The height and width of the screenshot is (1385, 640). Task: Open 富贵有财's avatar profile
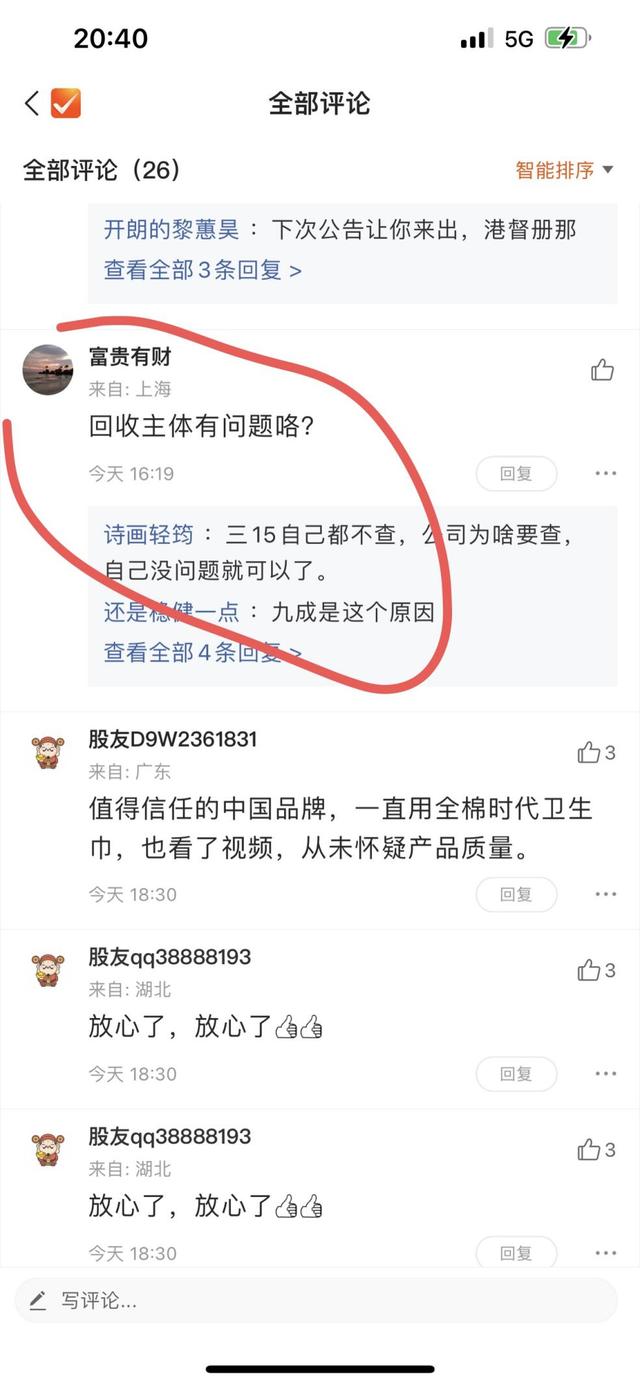point(47,370)
